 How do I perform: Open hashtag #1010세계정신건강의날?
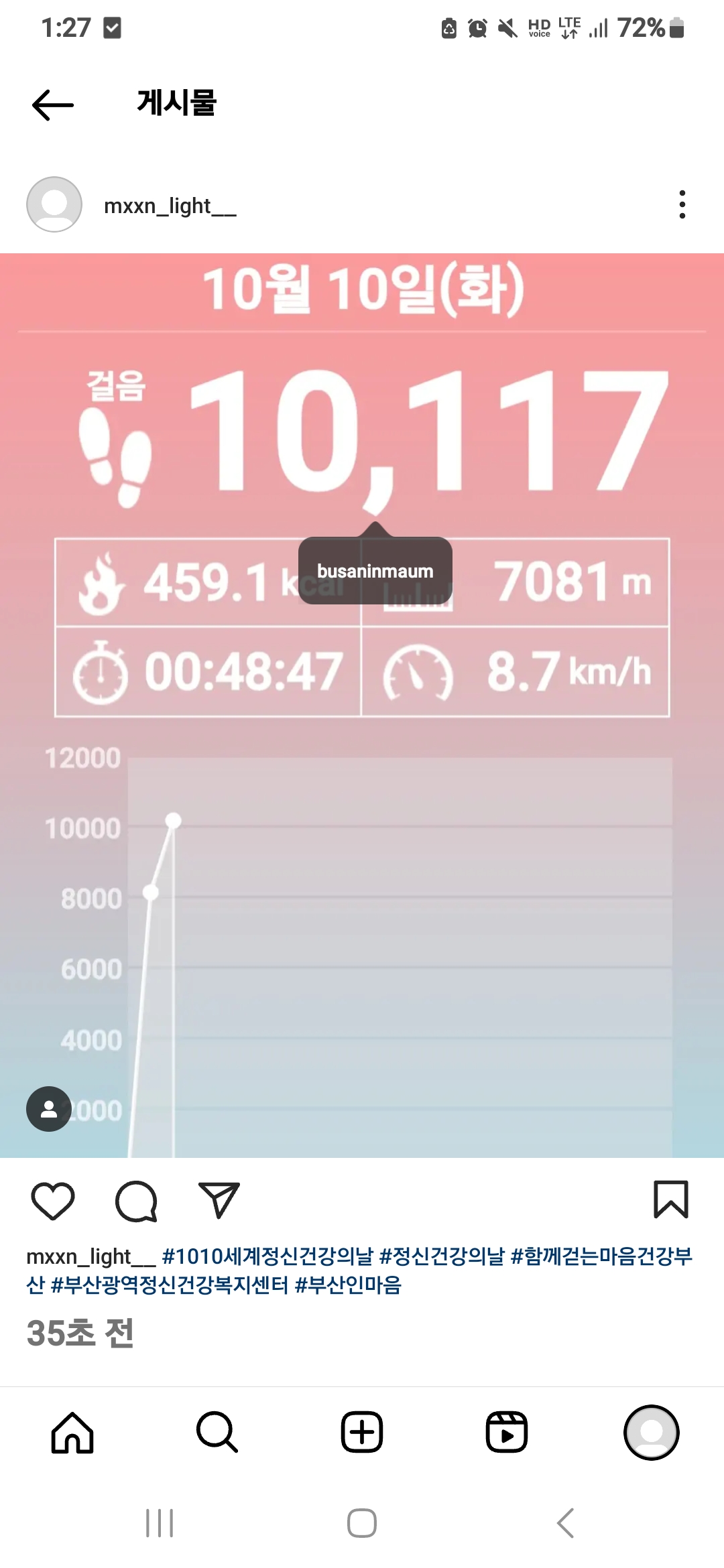[x=267, y=1256]
